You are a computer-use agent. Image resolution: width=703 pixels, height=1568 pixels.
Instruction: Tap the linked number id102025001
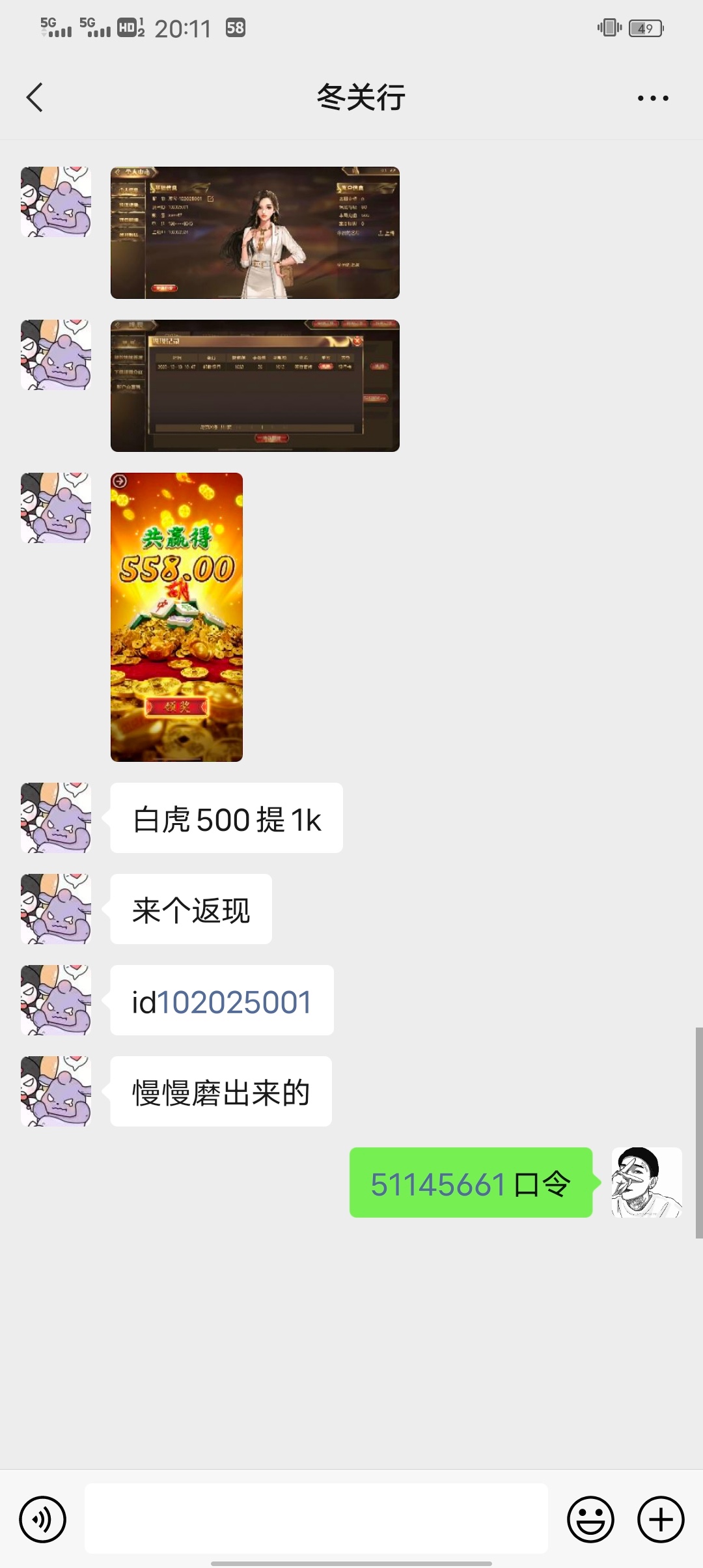pos(234,1002)
